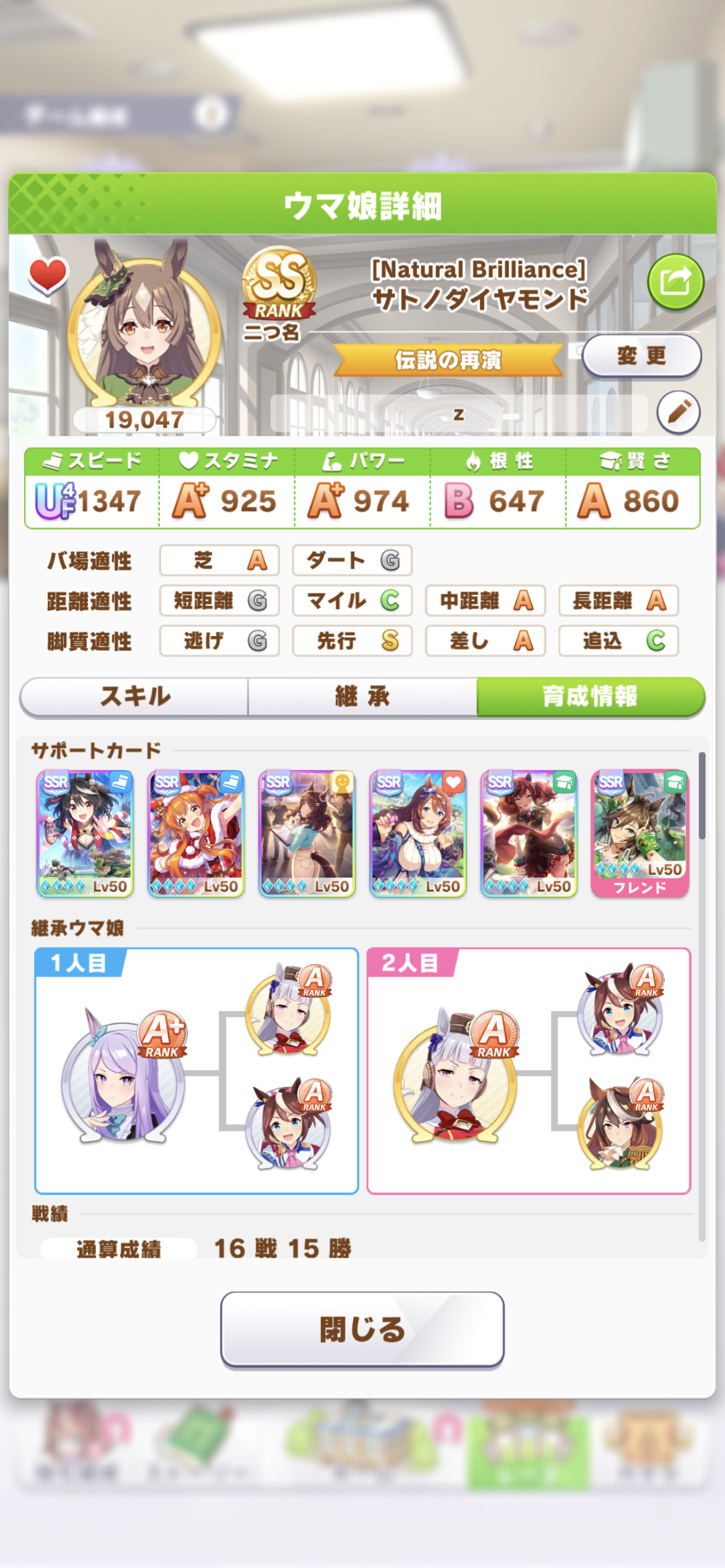The image size is (725, 1568).
Task: Open the friendship-type support card
Action: tap(307, 834)
